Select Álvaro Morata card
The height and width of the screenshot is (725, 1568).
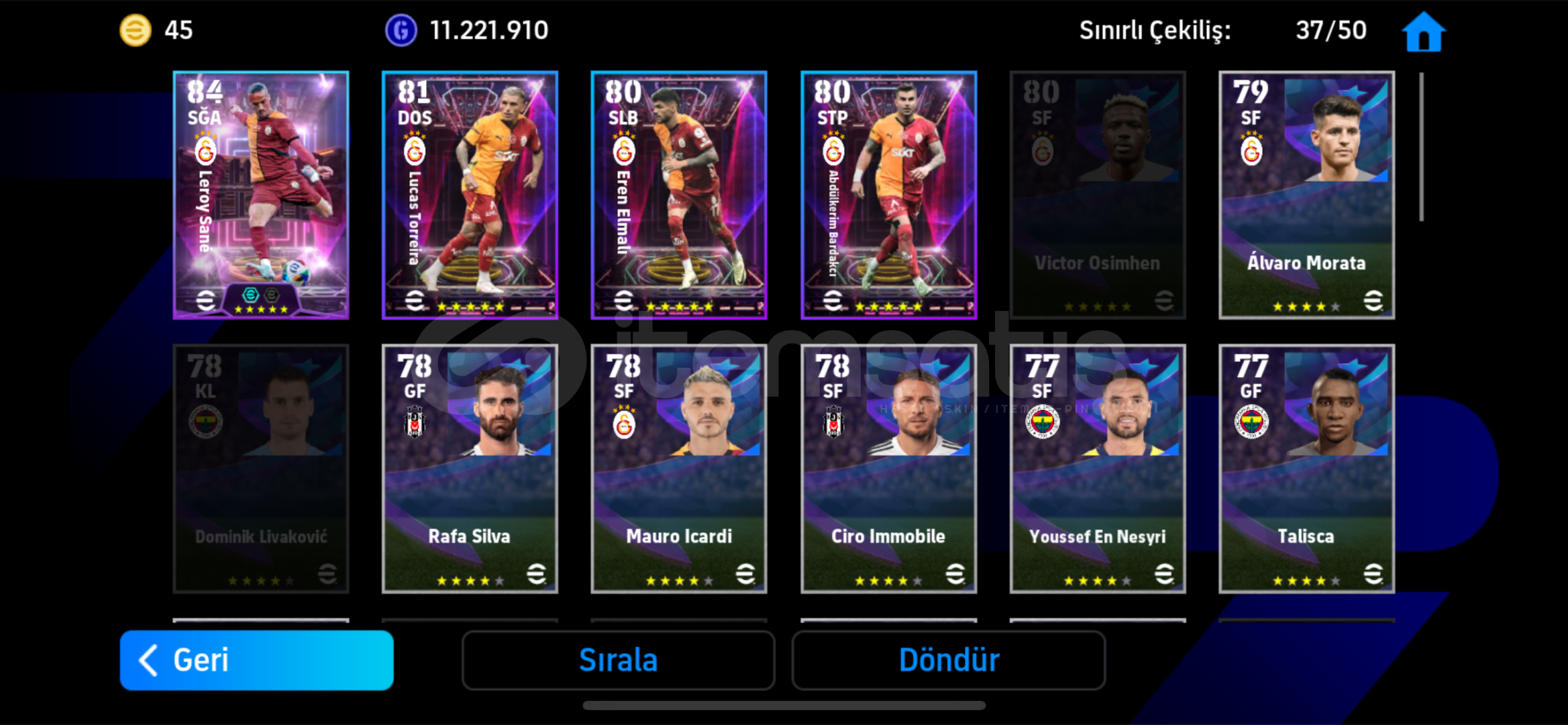(1306, 195)
